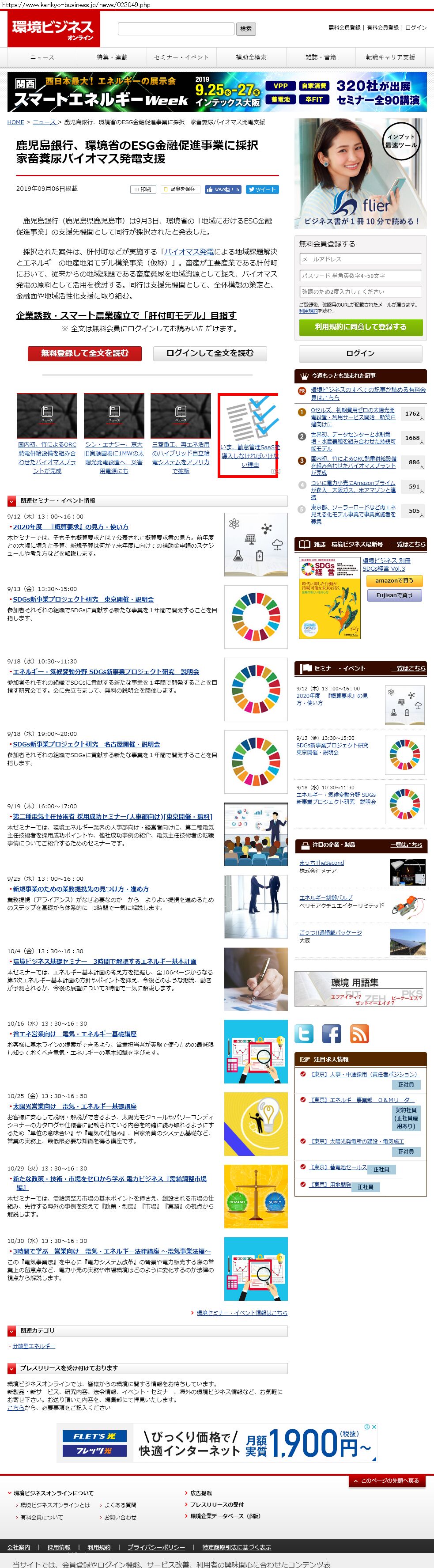Open セミナー・イベント navigation tab
The height and width of the screenshot is (1568, 434).
tap(181, 57)
